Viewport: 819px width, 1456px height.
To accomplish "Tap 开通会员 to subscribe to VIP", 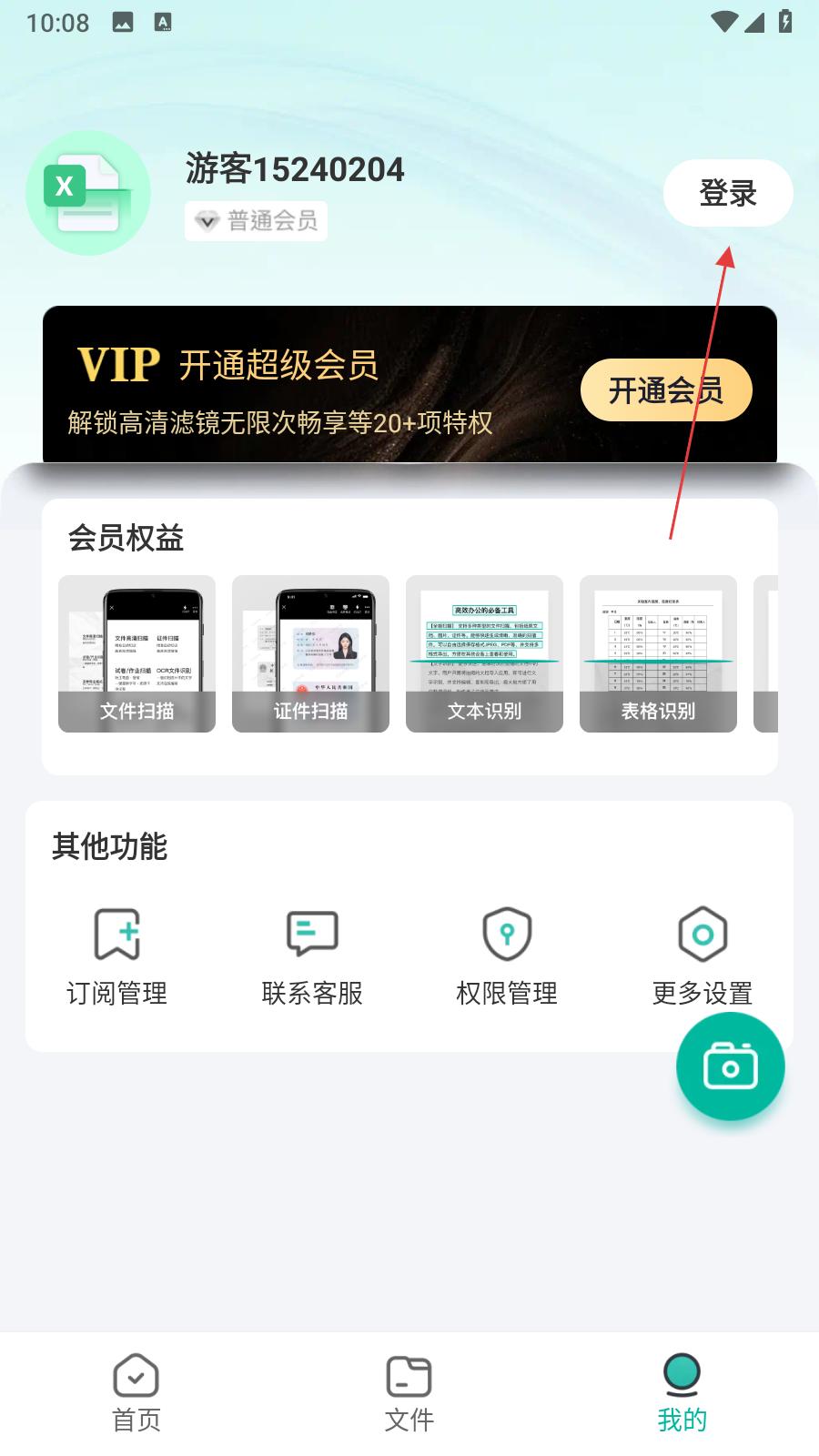I will pos(666,390).
